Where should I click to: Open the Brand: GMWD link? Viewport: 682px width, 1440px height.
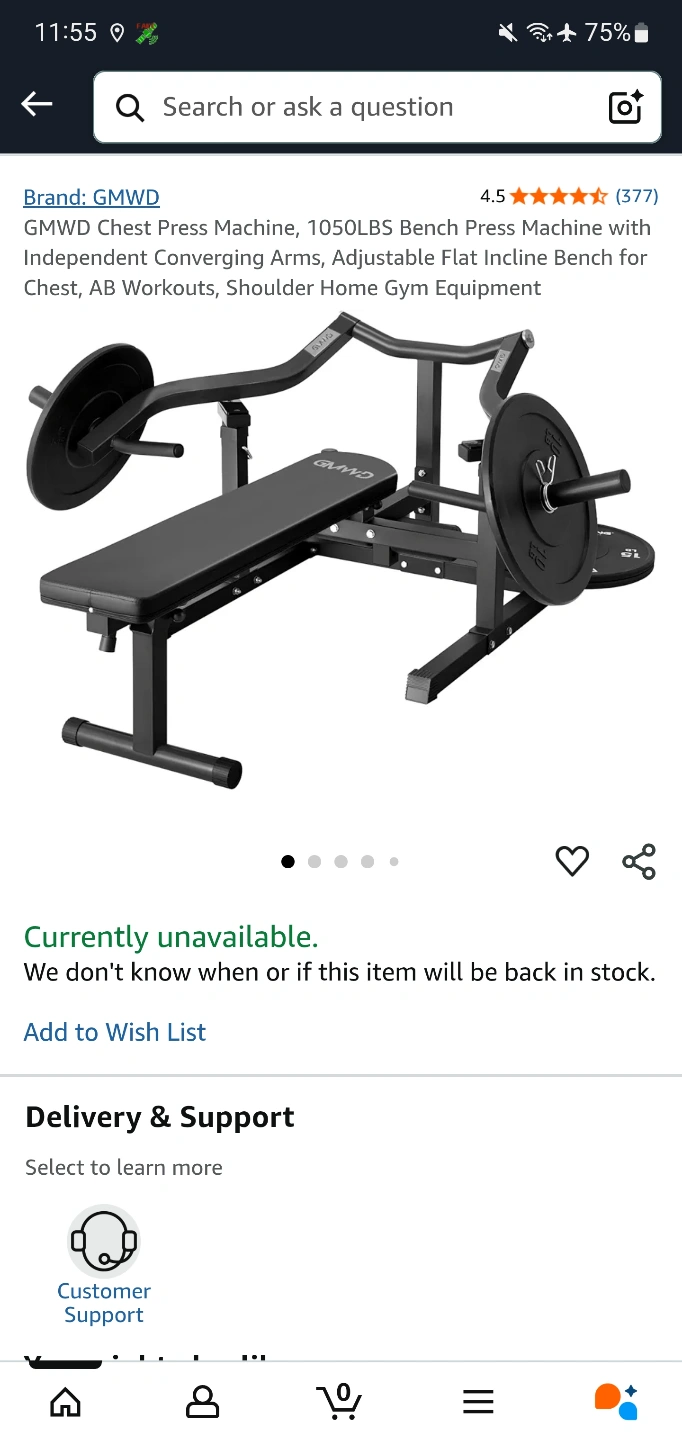click(91, 197)
